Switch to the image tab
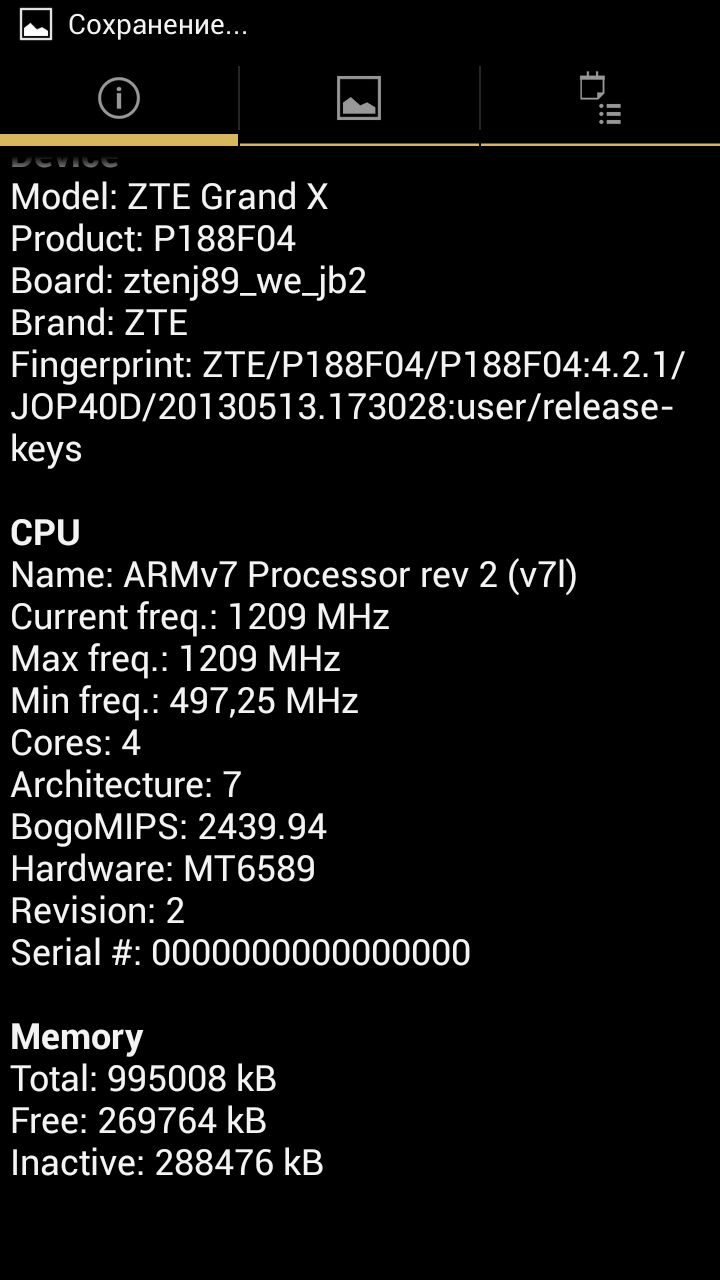Screen dimensions: 720x1280 pos(359,99)
